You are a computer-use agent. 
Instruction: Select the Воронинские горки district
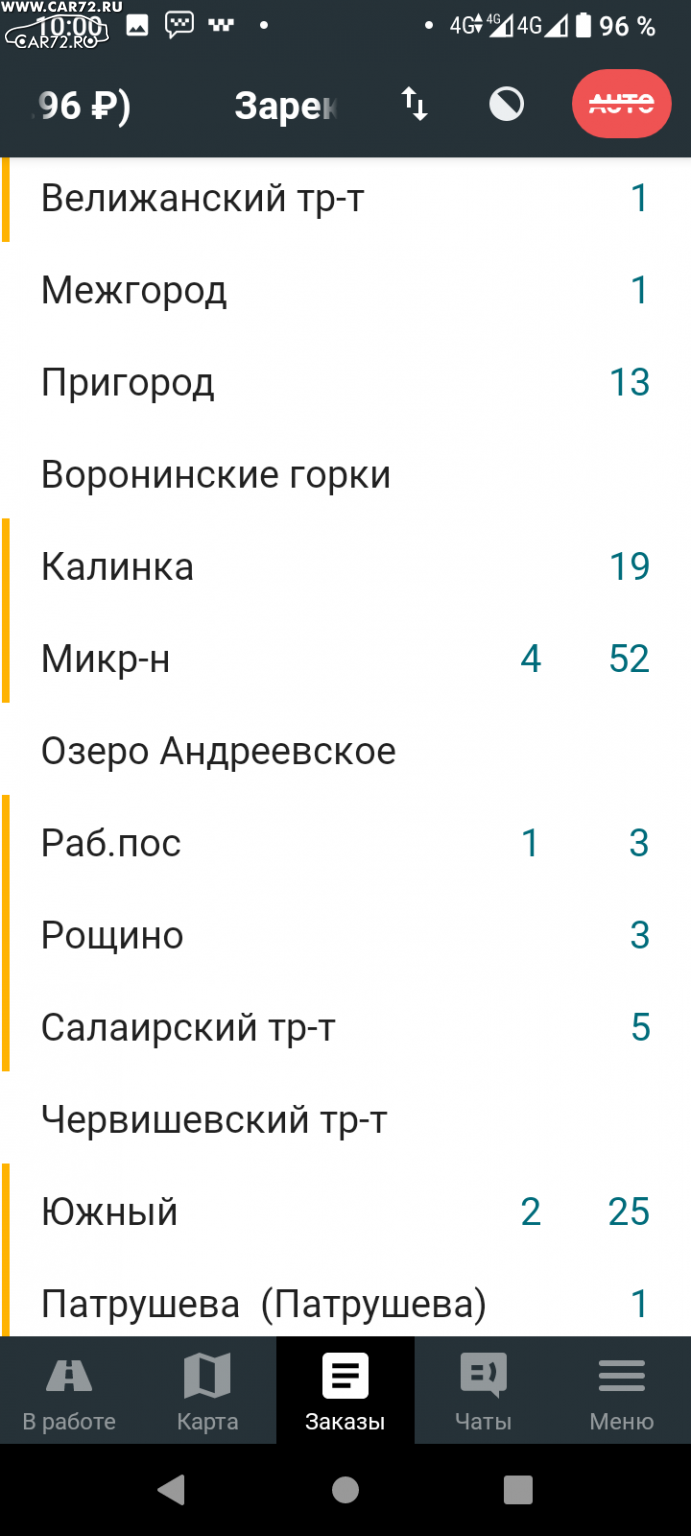(345, 475)
